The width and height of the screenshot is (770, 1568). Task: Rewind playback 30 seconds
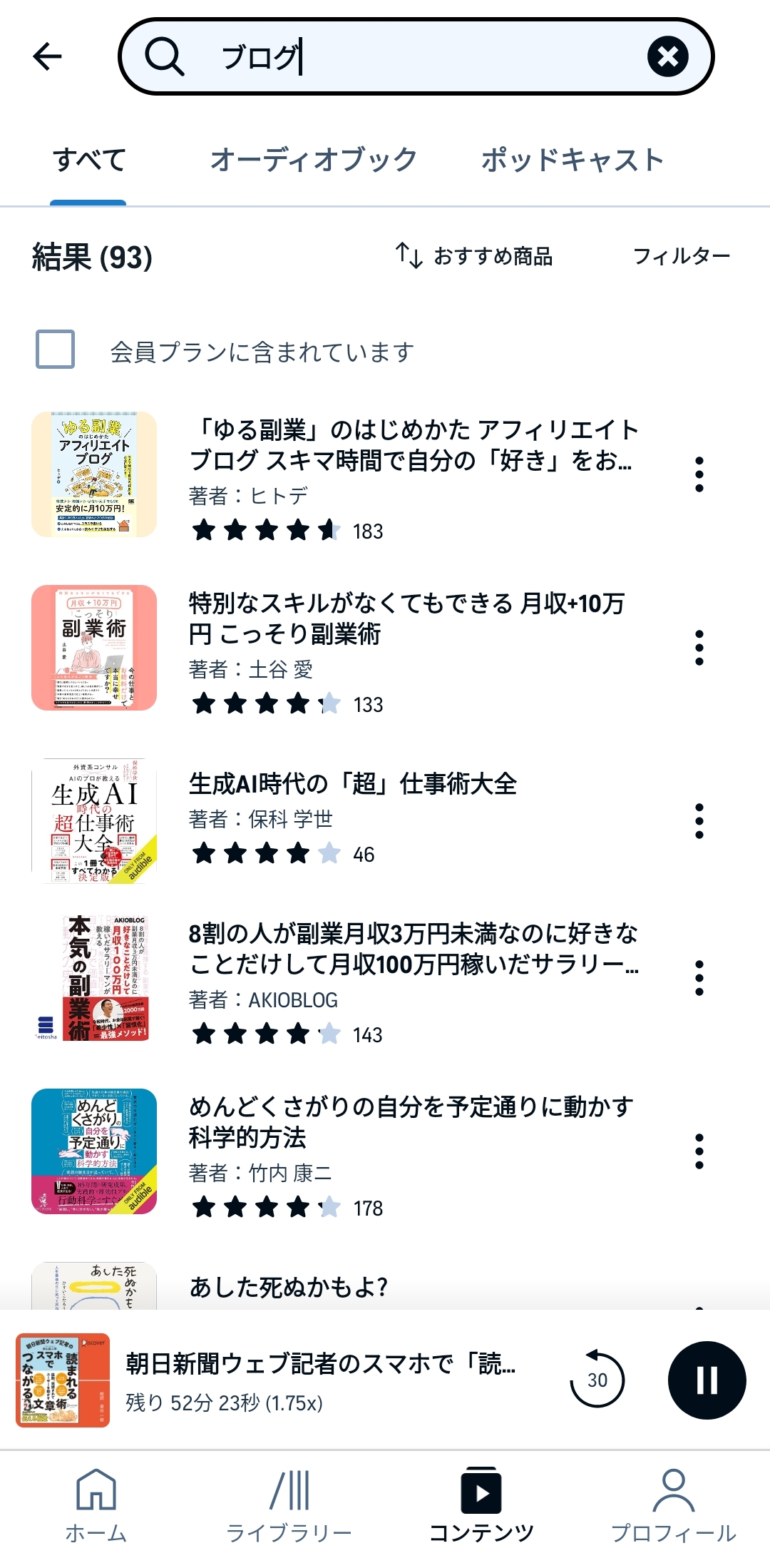597,1380
